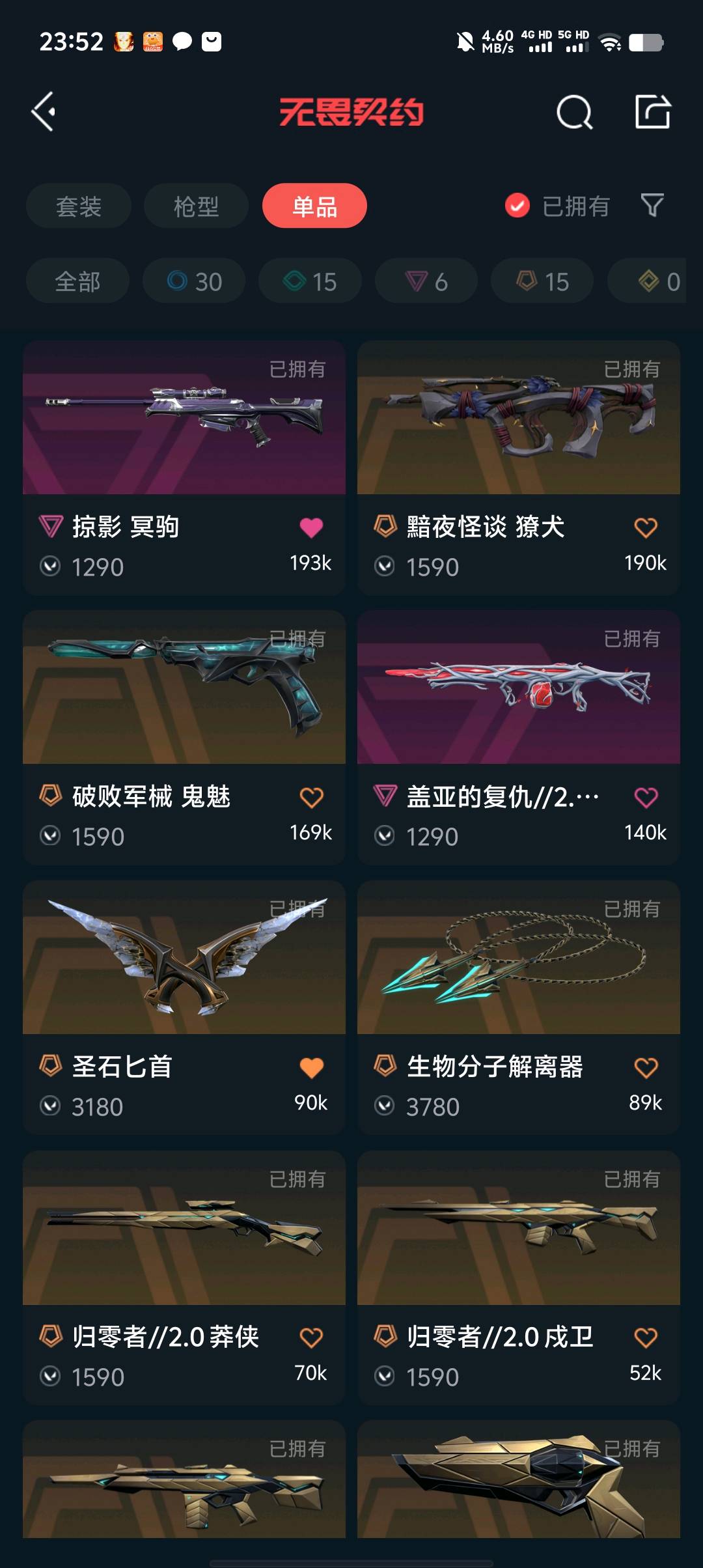
Task: Switch to the 枪型 tab
Action: click(196, 206)
